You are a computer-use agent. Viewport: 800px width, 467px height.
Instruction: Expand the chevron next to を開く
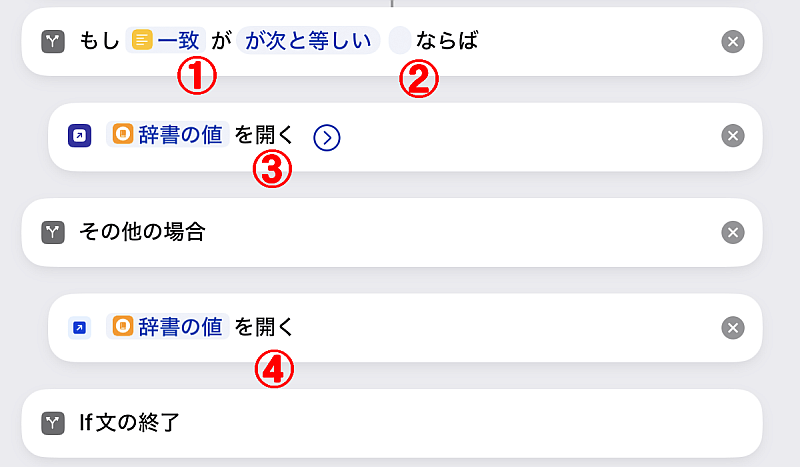click(x=327, y=137)
